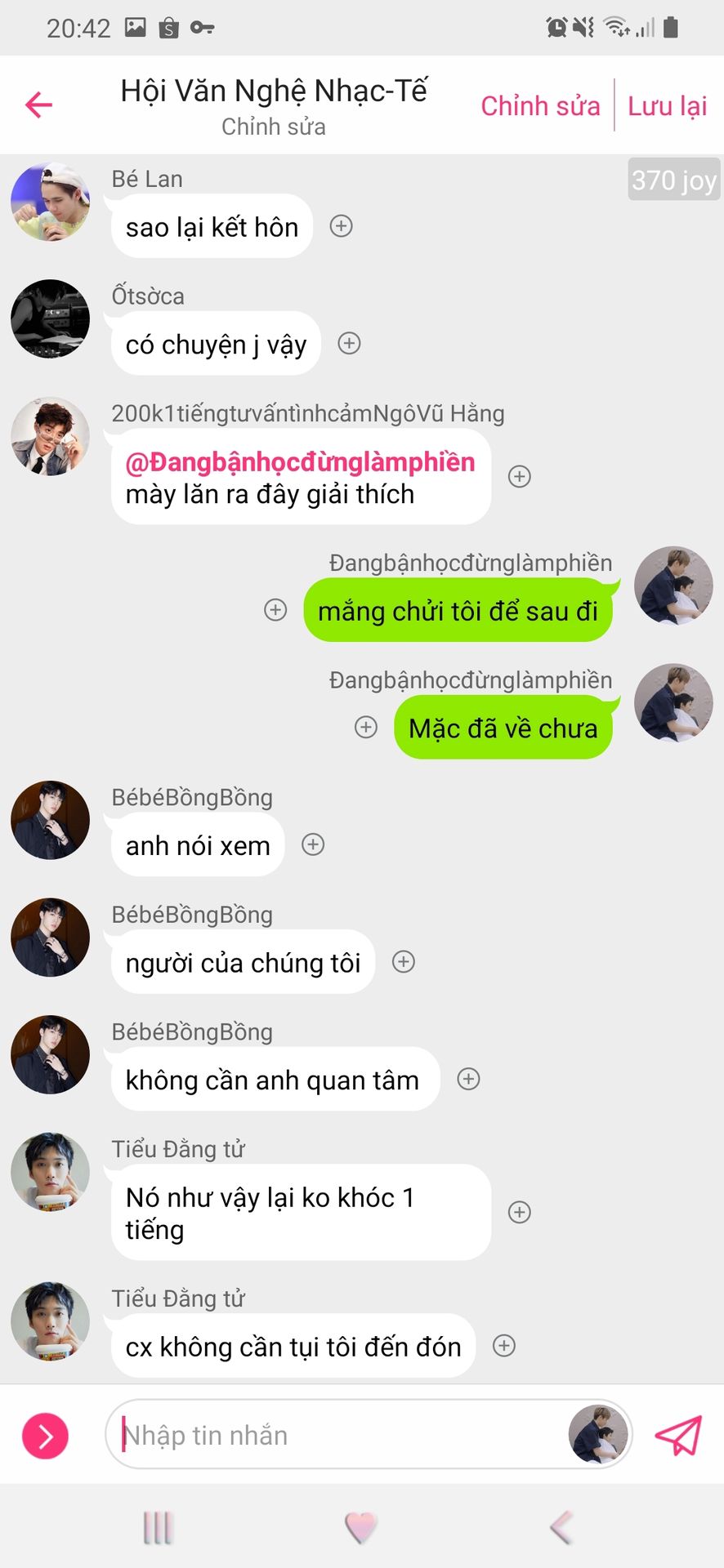724x1568 pixels.
Task: Open Bé Lan's avatar
Action: click(50, 202)
